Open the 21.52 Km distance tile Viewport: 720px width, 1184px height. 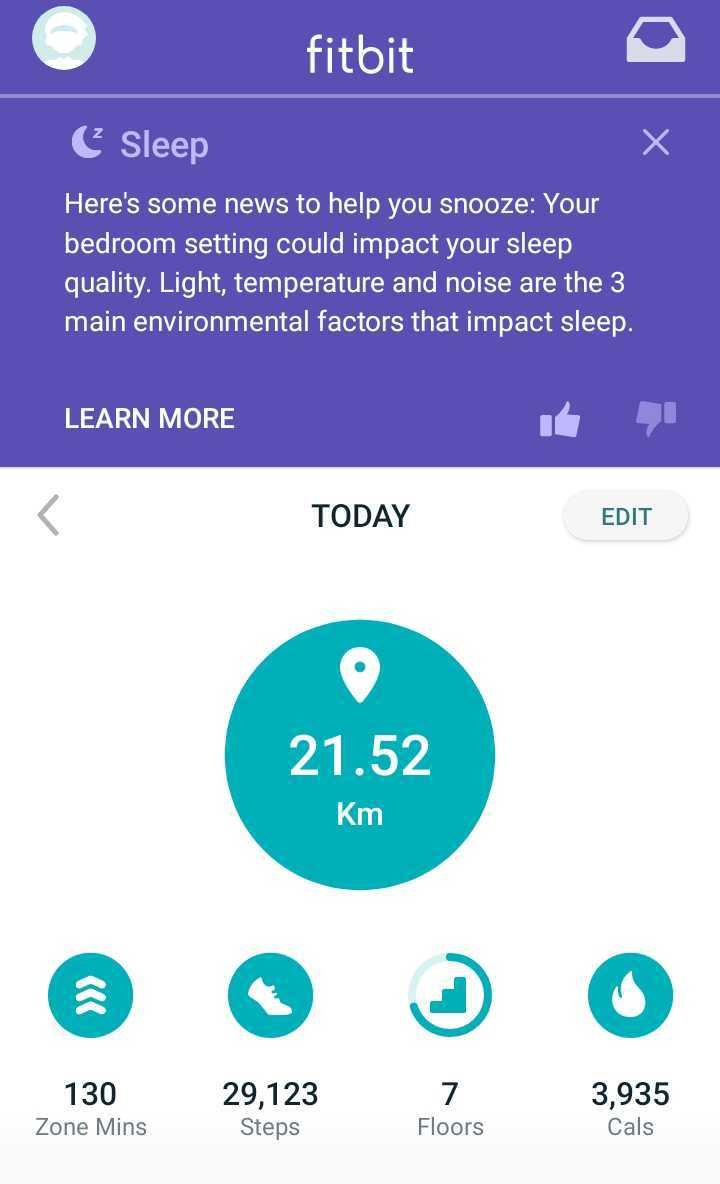pos(360,754)
